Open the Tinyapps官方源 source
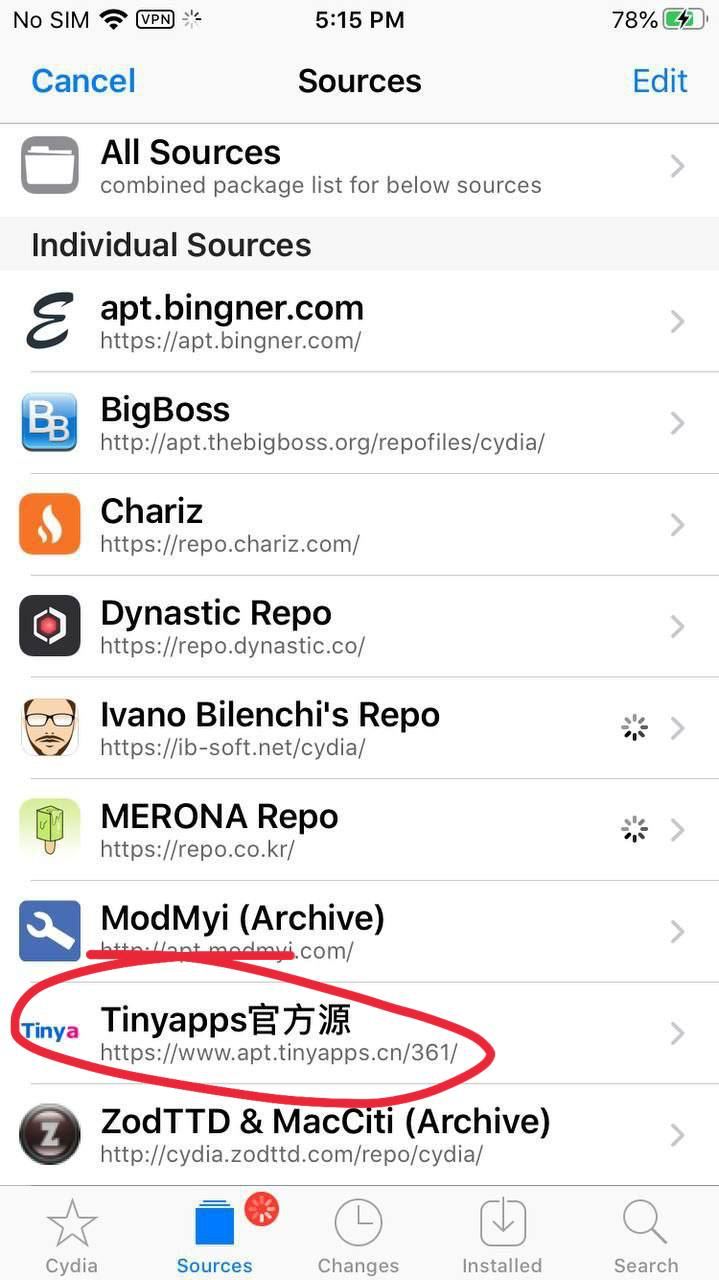The image size is (719, 1280). [x=359, y=1033]
